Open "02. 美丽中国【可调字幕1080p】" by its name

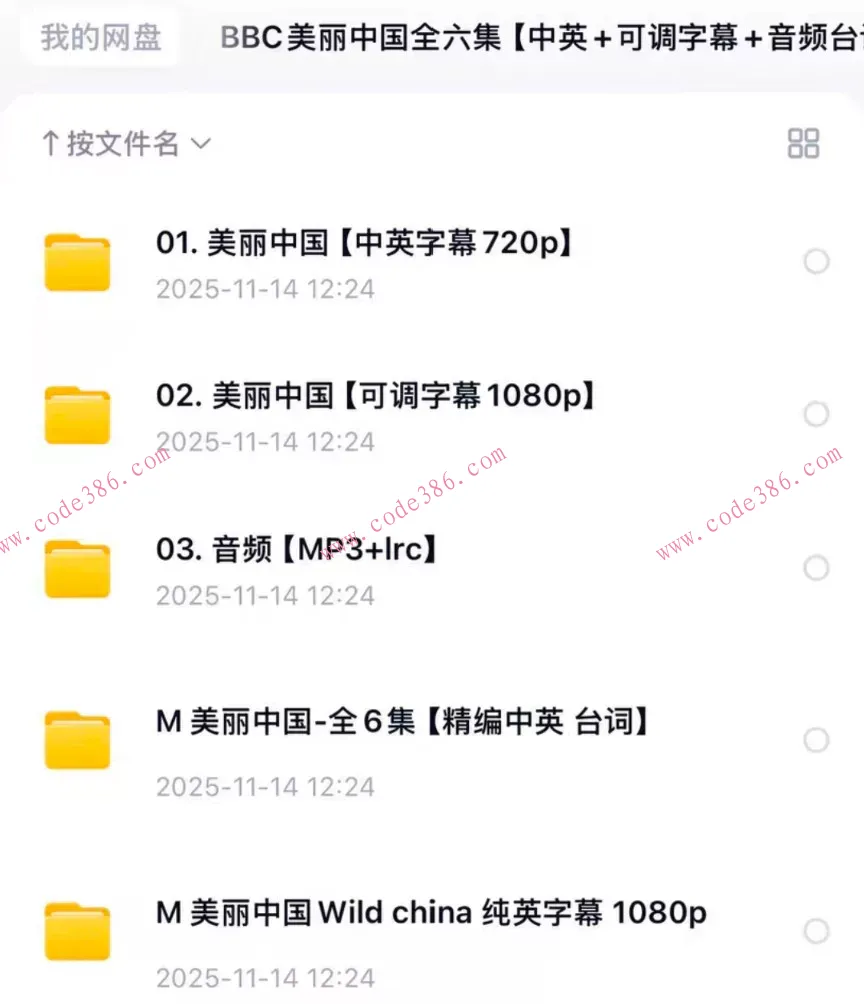(x=375, y=396)
